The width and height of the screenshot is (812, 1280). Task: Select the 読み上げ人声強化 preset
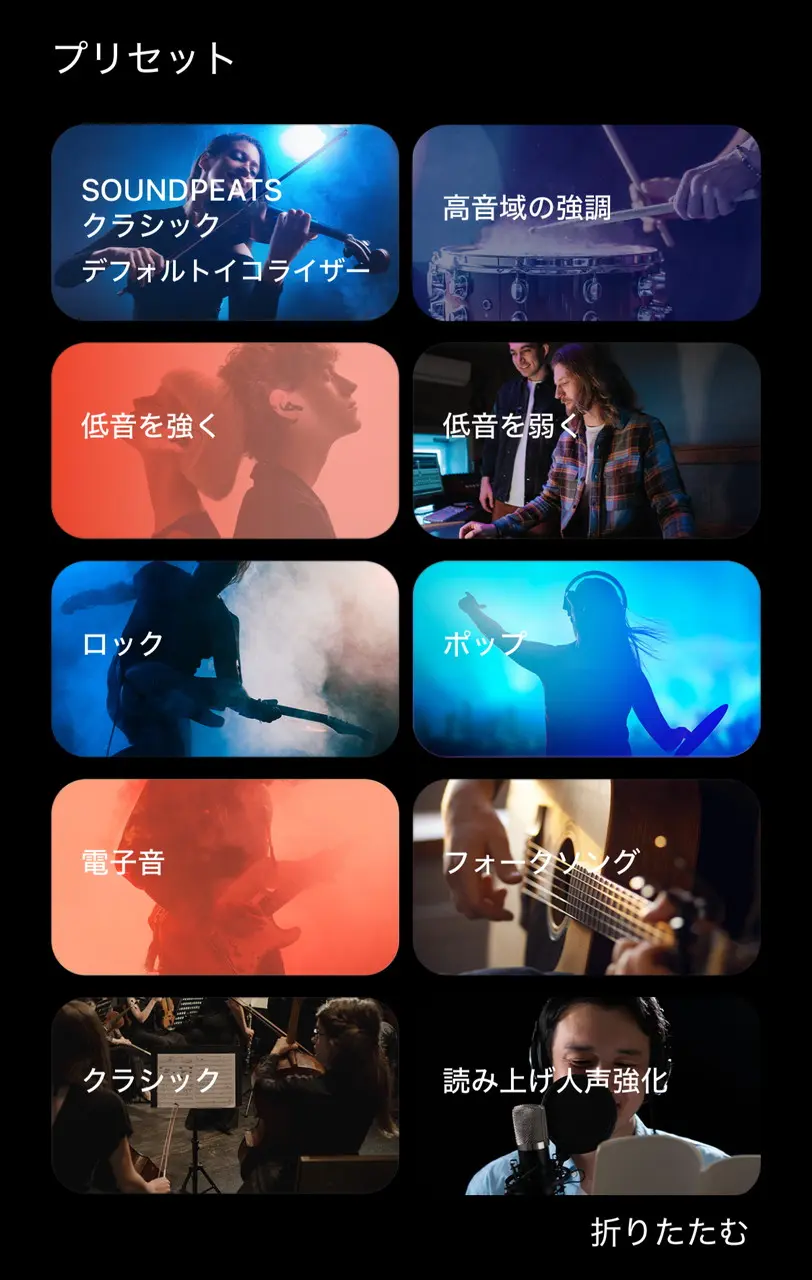(x=586, y=1094)
